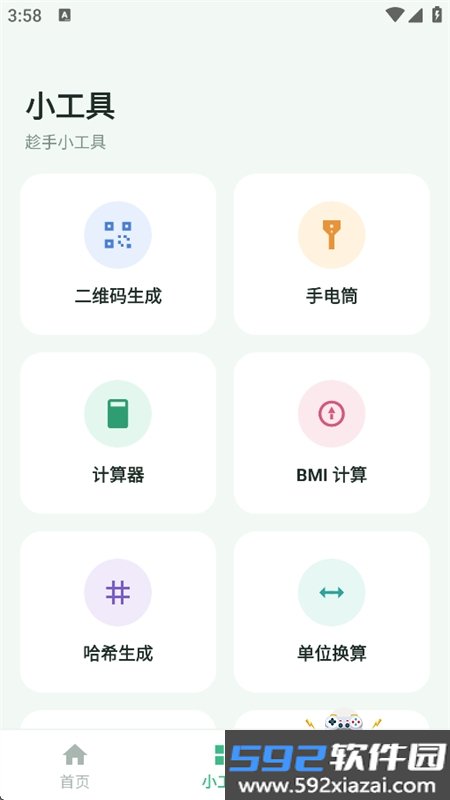Screen dimensions: 450x800
Task: Open the BMI 计算 tool
Action: coord(332,433)
